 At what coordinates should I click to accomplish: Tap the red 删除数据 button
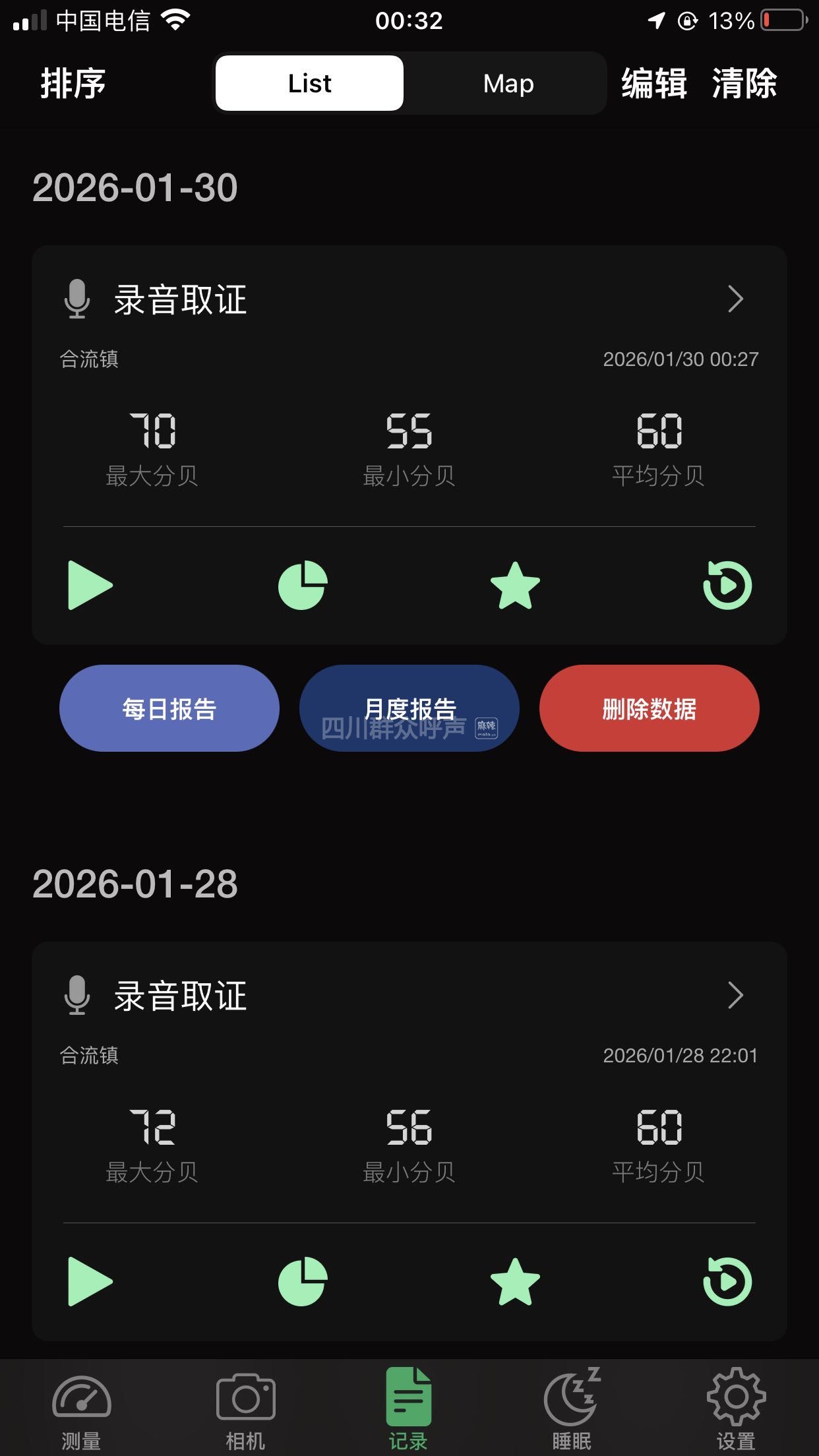click(x=650, y=708)
